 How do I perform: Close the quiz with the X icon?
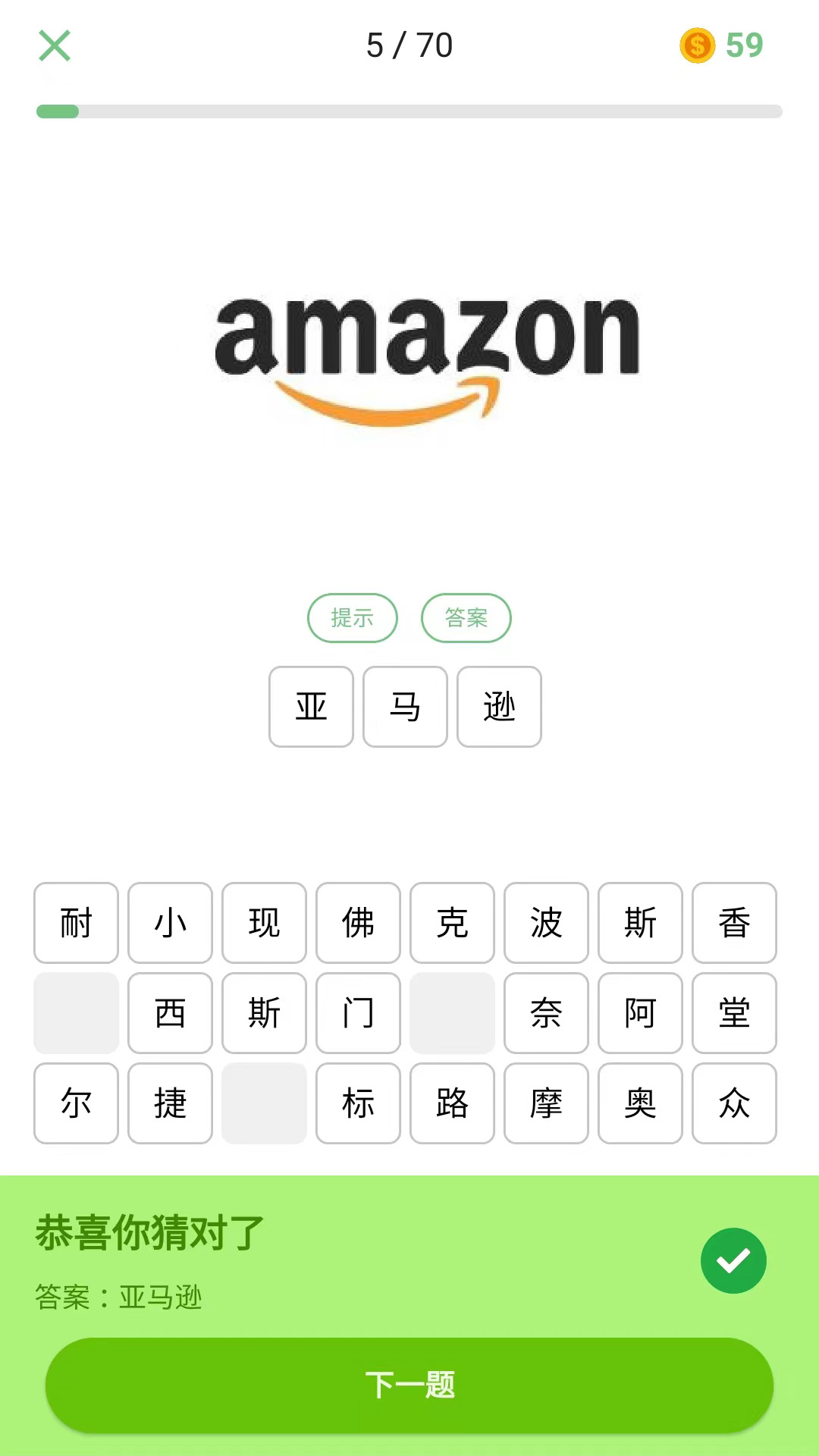coord(54,46)
